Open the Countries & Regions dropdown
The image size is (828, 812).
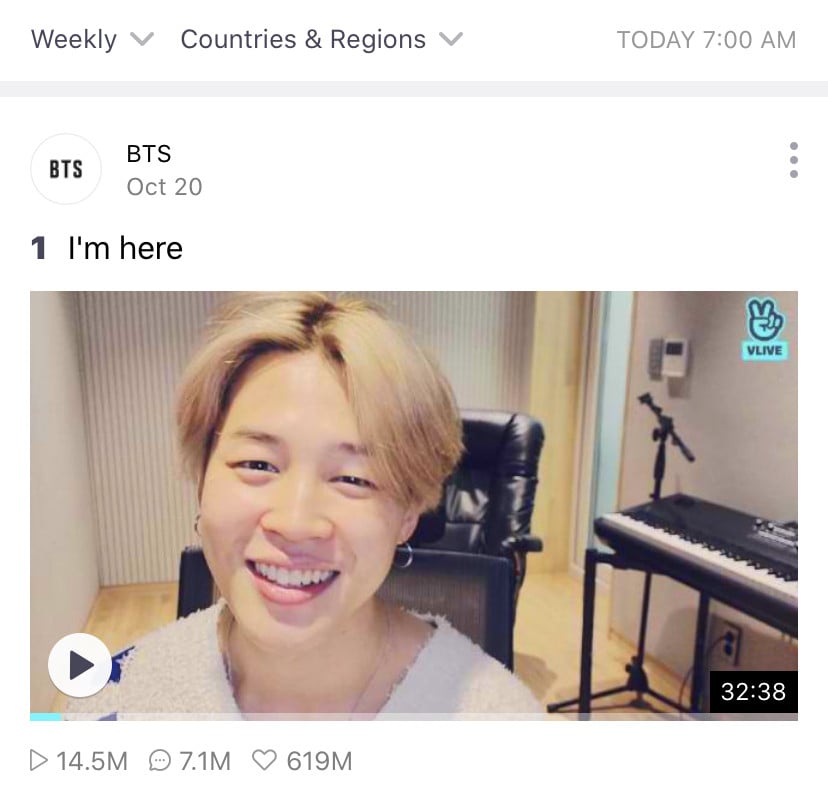point(321,40)
